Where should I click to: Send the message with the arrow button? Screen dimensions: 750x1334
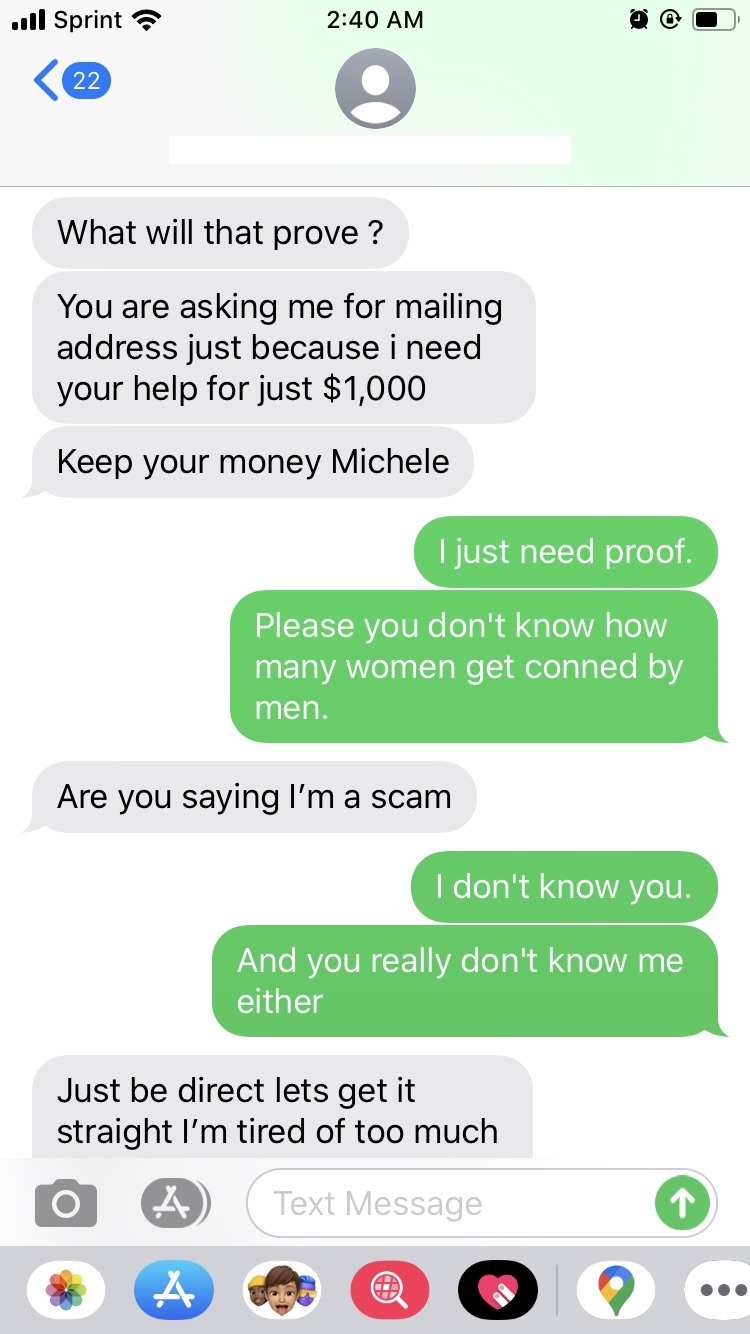point(682,1203)
